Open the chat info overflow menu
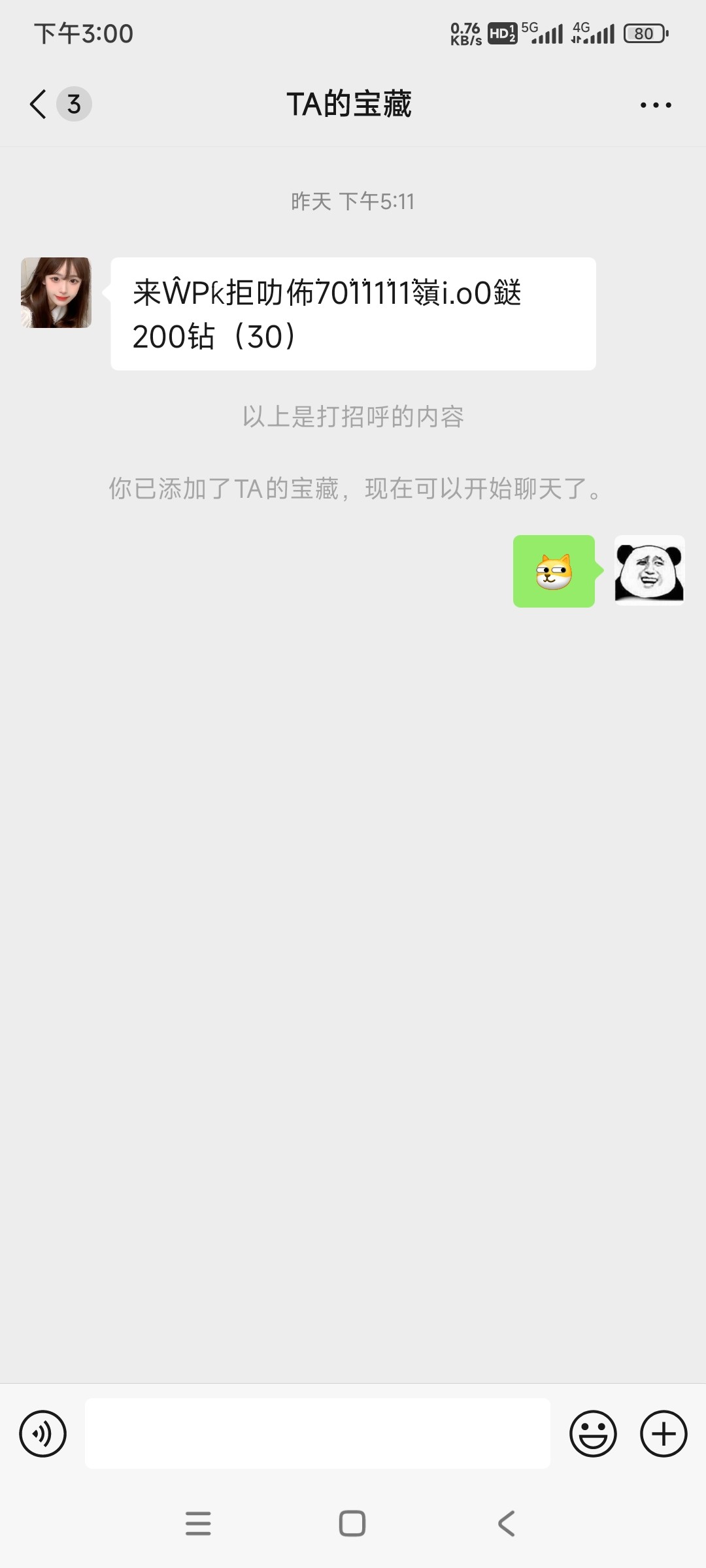The width and height of the screenshot is (706, 1568). tap(656, 105)
